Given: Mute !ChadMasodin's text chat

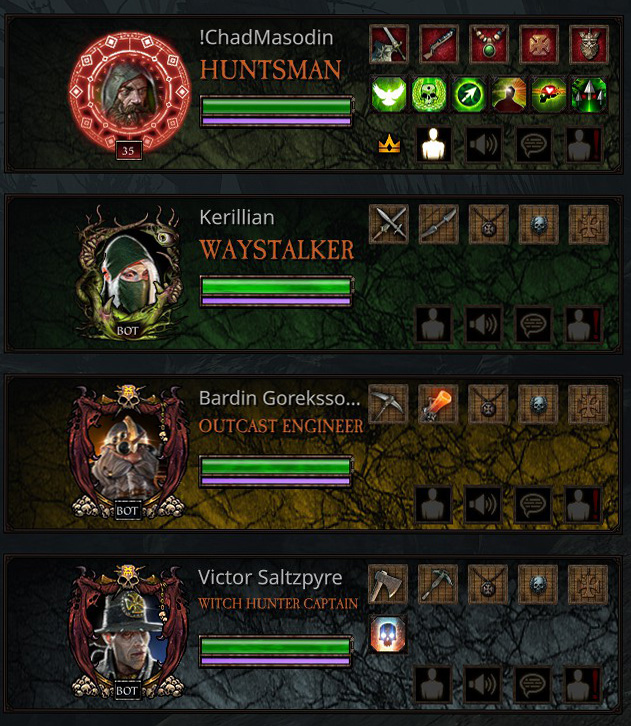Looking at the screenshot, I should point(534,145).
